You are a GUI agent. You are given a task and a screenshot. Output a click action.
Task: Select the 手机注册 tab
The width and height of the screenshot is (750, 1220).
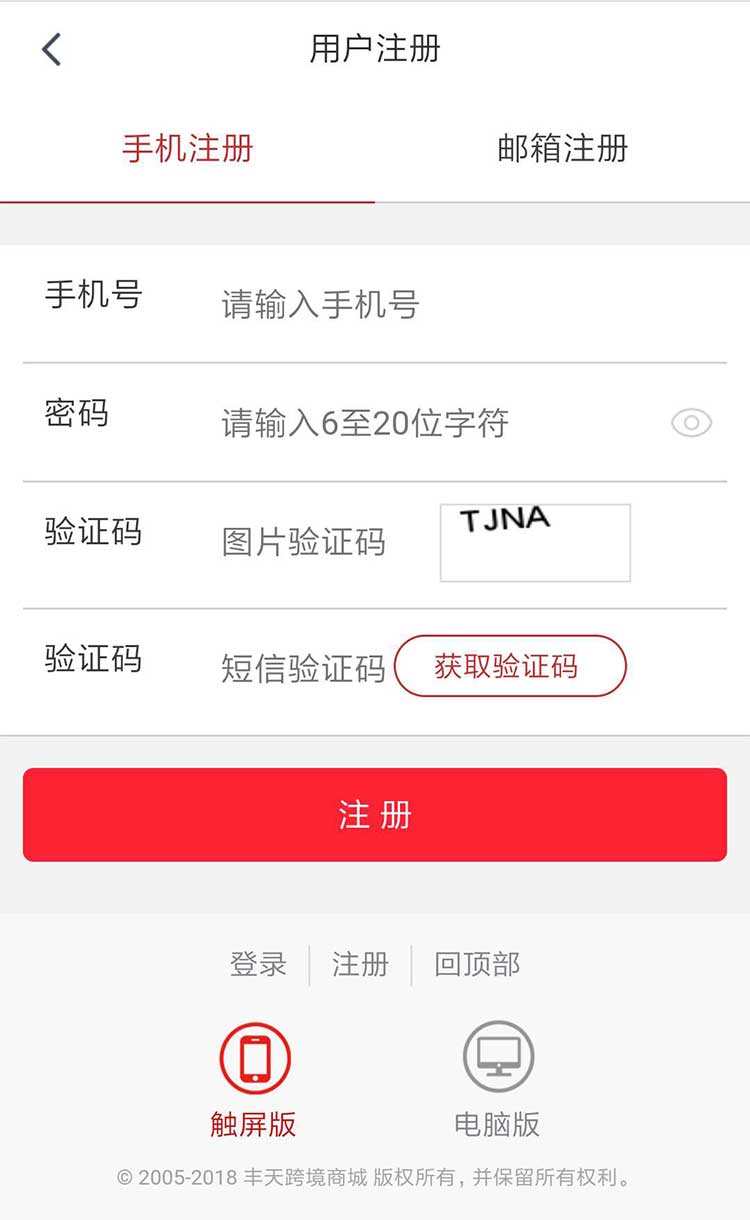188,149
